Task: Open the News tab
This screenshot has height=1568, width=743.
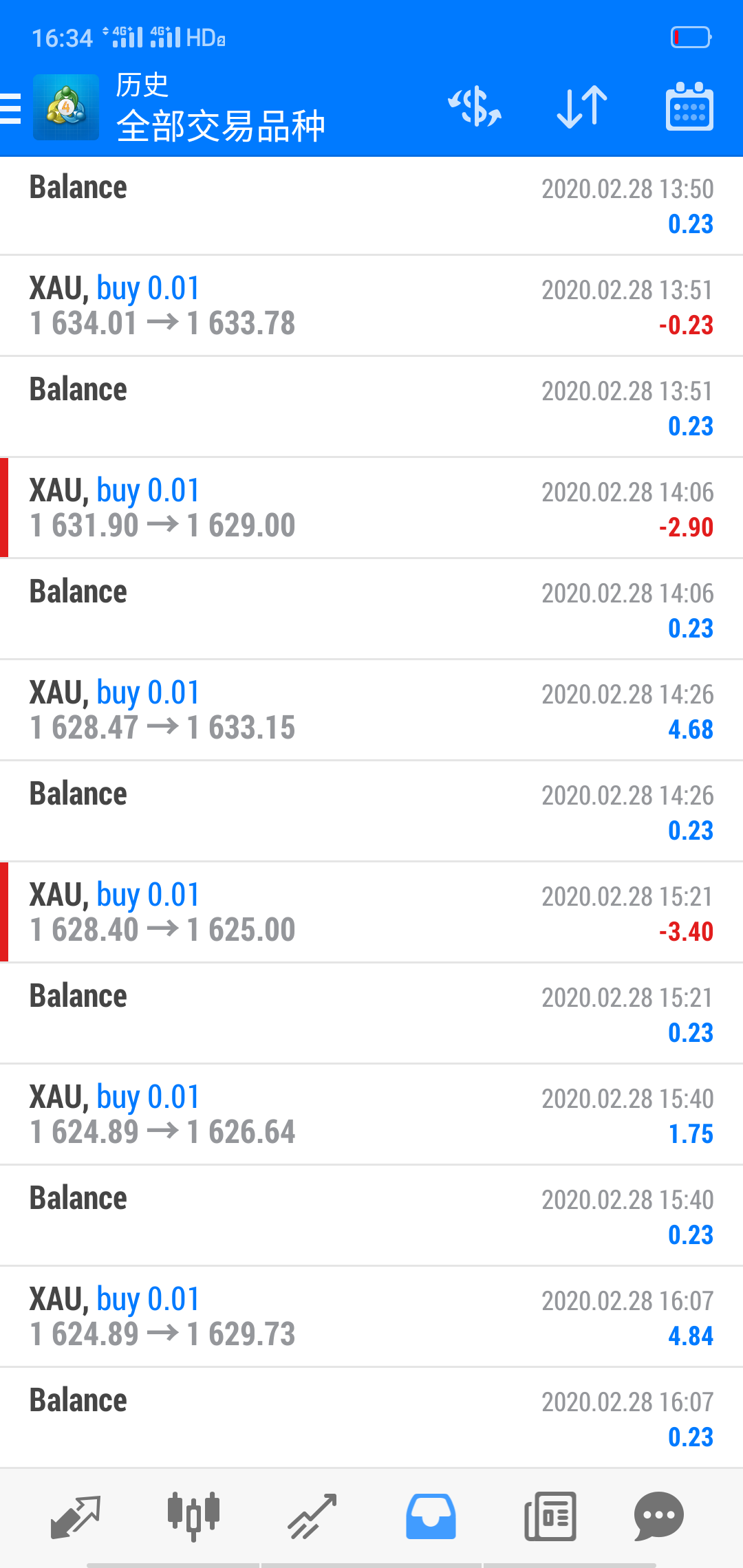Action: click(x=550, y=1516)
